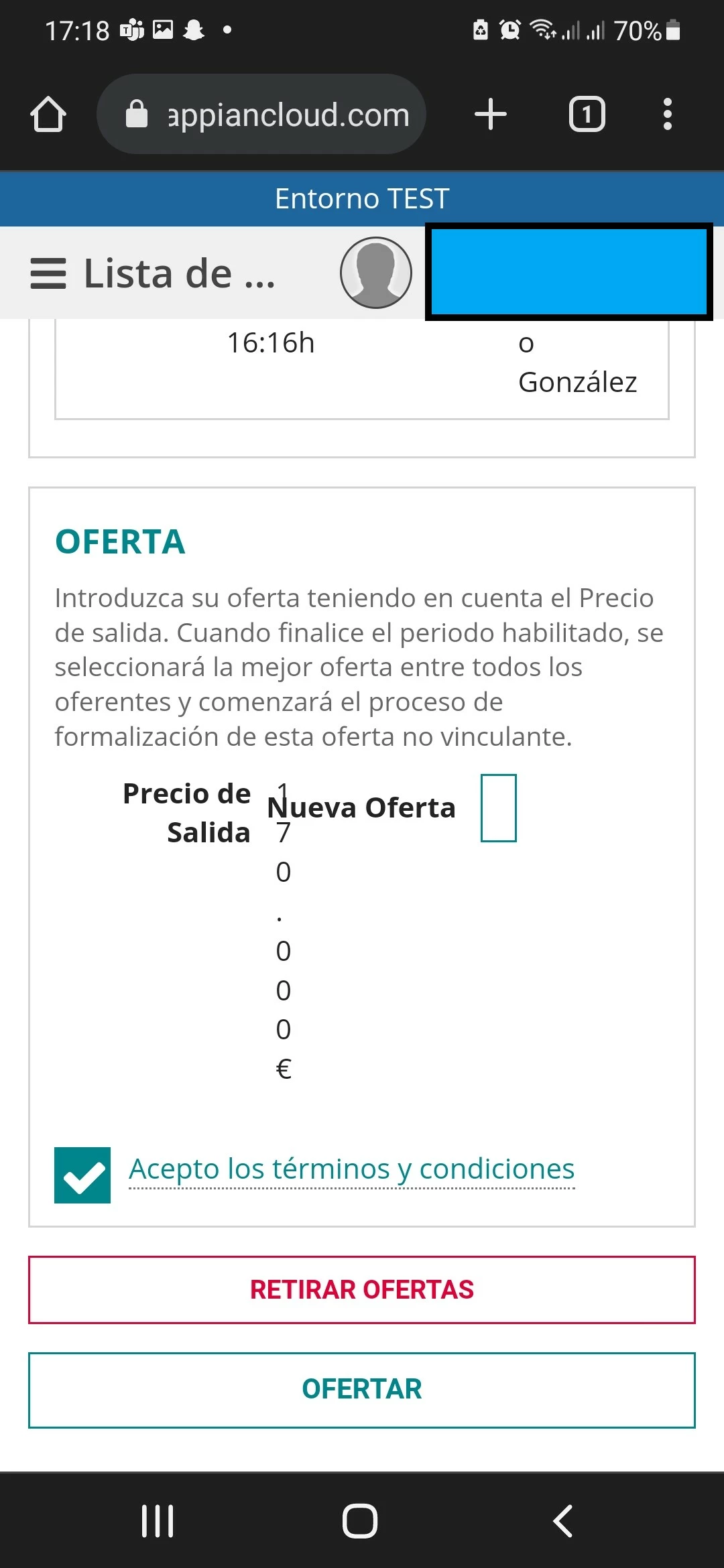This screenshot has height=1568, width=724.
Task: Submit with the OFERTAR button
Action: (362, 1390)
